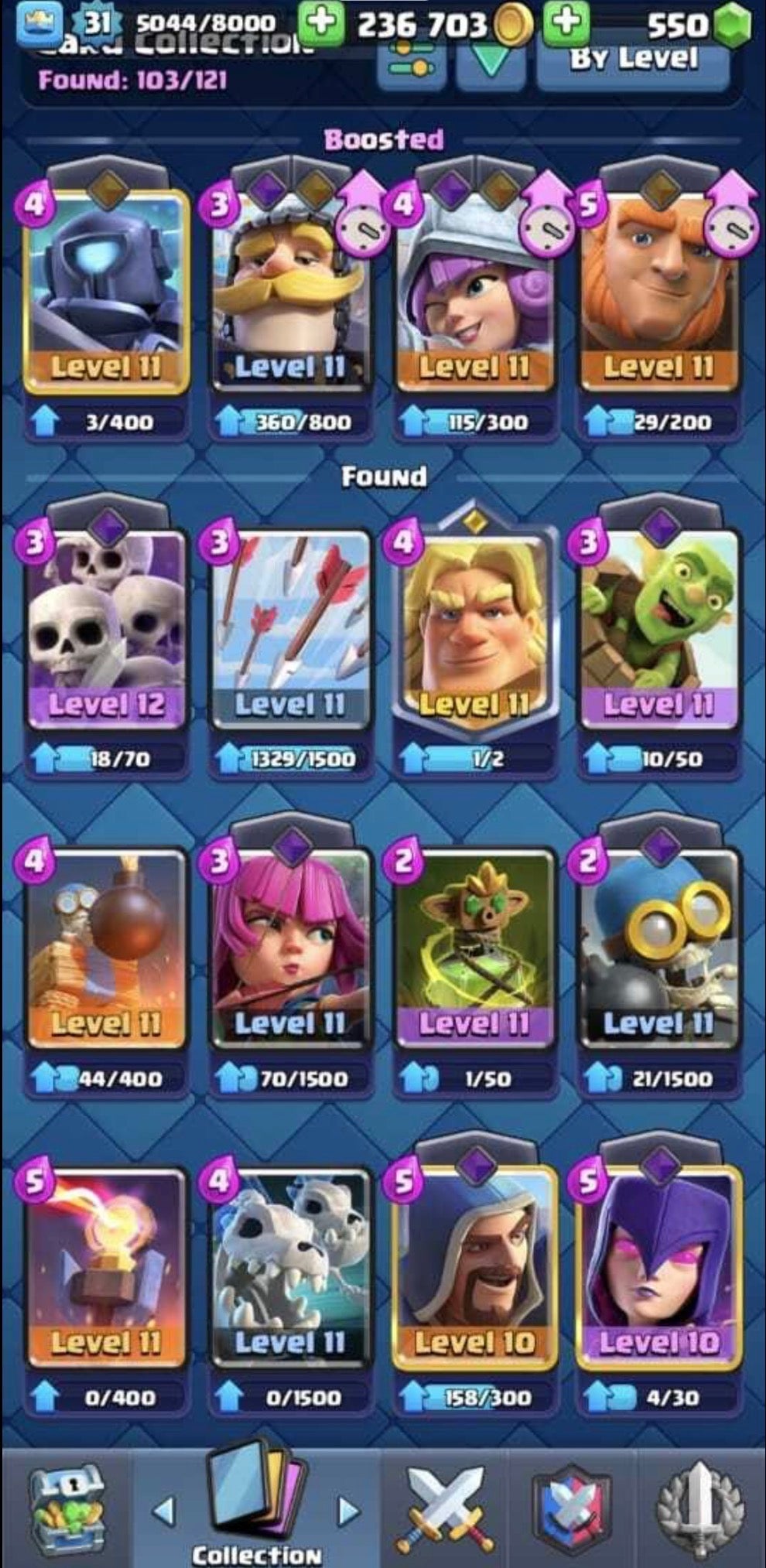The width and height of the screenshot is (766, 1568).
Task: Open the Wizard Level 10 card
Action: pos(474,1267)
